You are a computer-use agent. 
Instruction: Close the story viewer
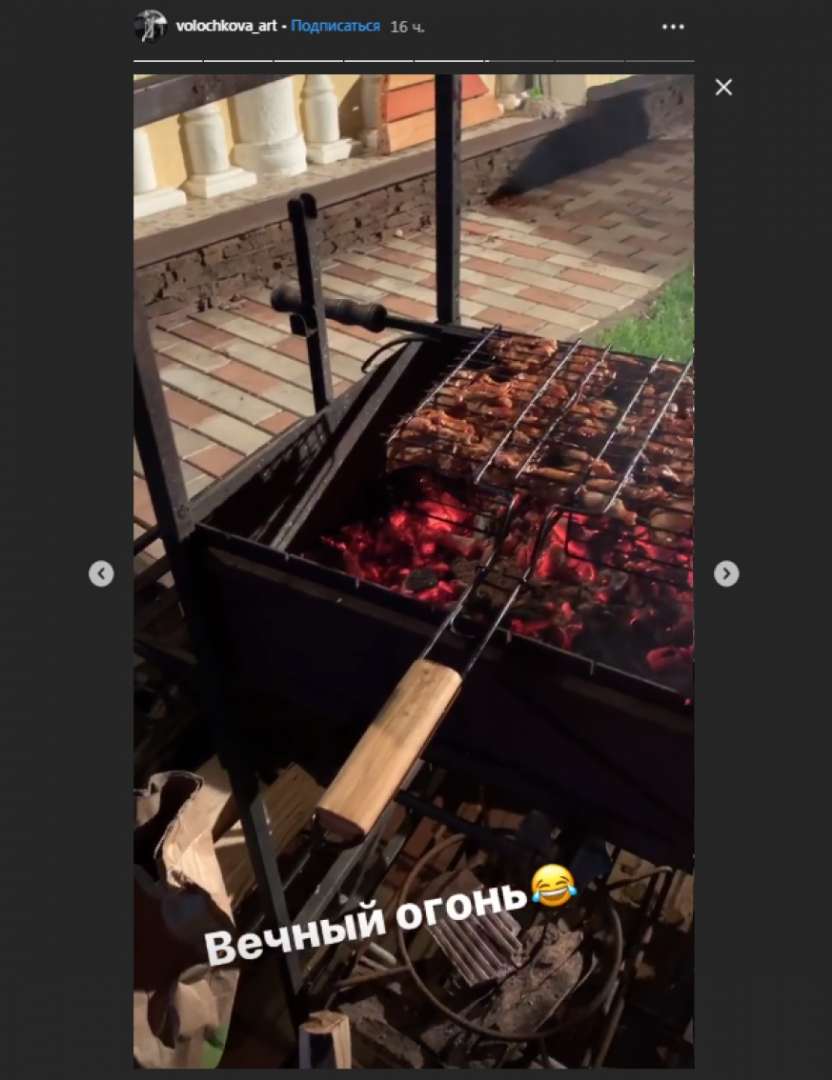tap(724, 87)
